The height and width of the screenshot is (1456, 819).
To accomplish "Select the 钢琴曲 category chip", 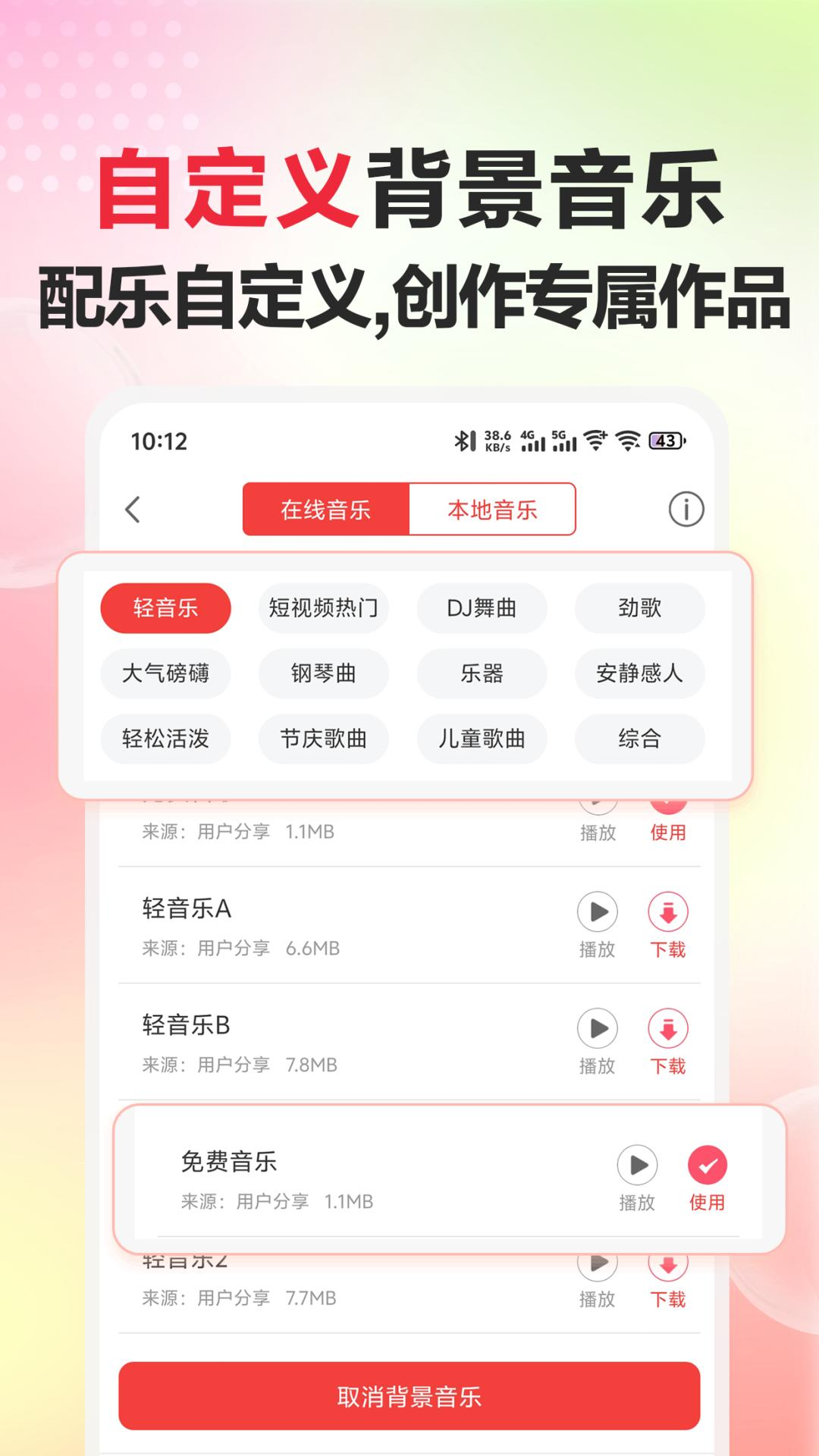I will (324, 673).
